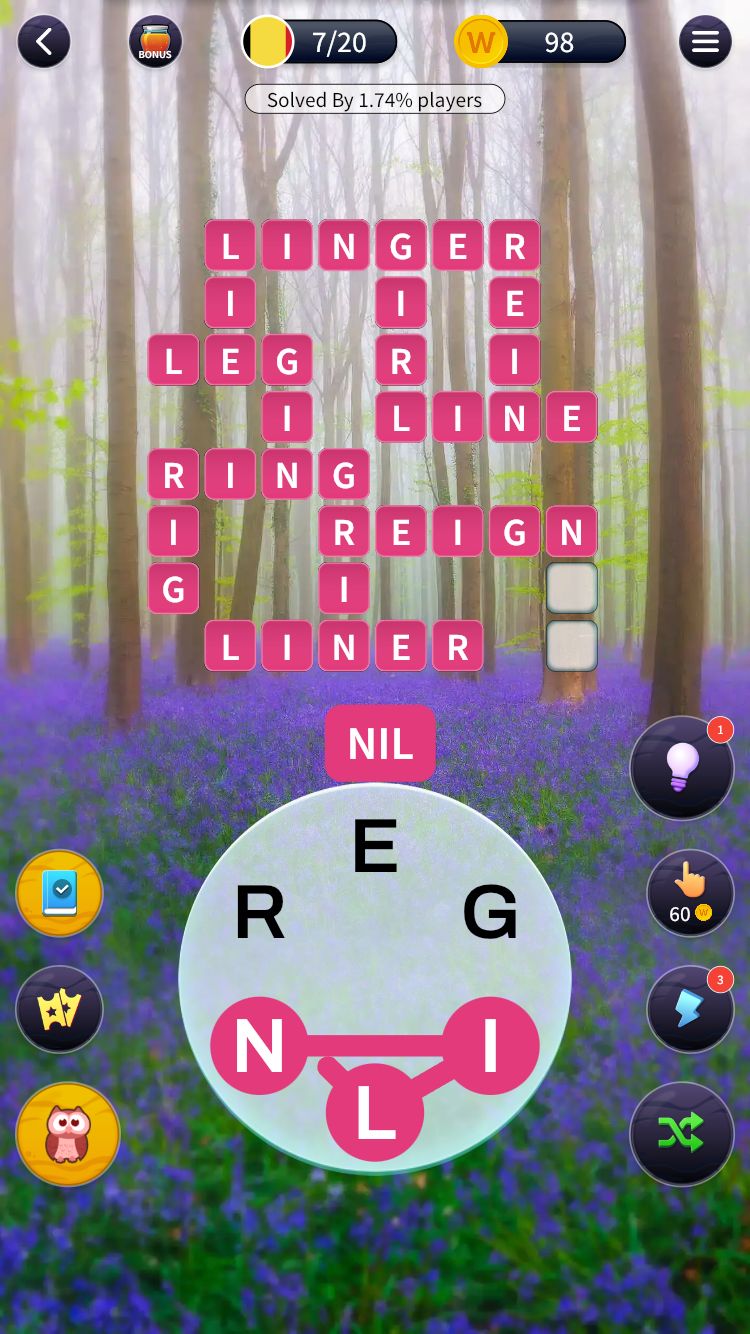Viewport: 750px width, 1334px height.
Task: Use the lightbulb hint
Action: pyautogui.click(x=682, y=768)
